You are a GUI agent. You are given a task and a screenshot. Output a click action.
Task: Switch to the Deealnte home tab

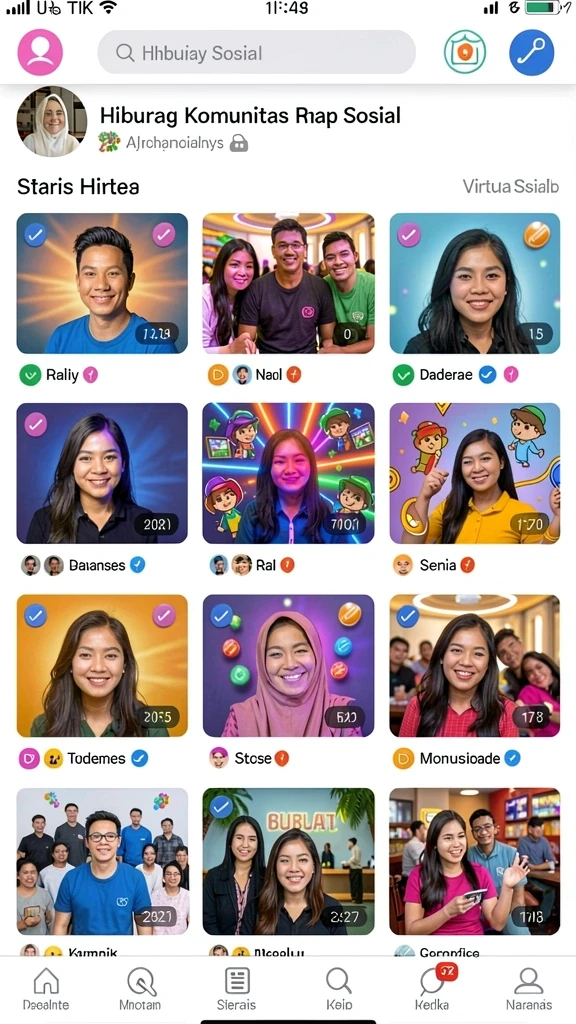(46, 989)
